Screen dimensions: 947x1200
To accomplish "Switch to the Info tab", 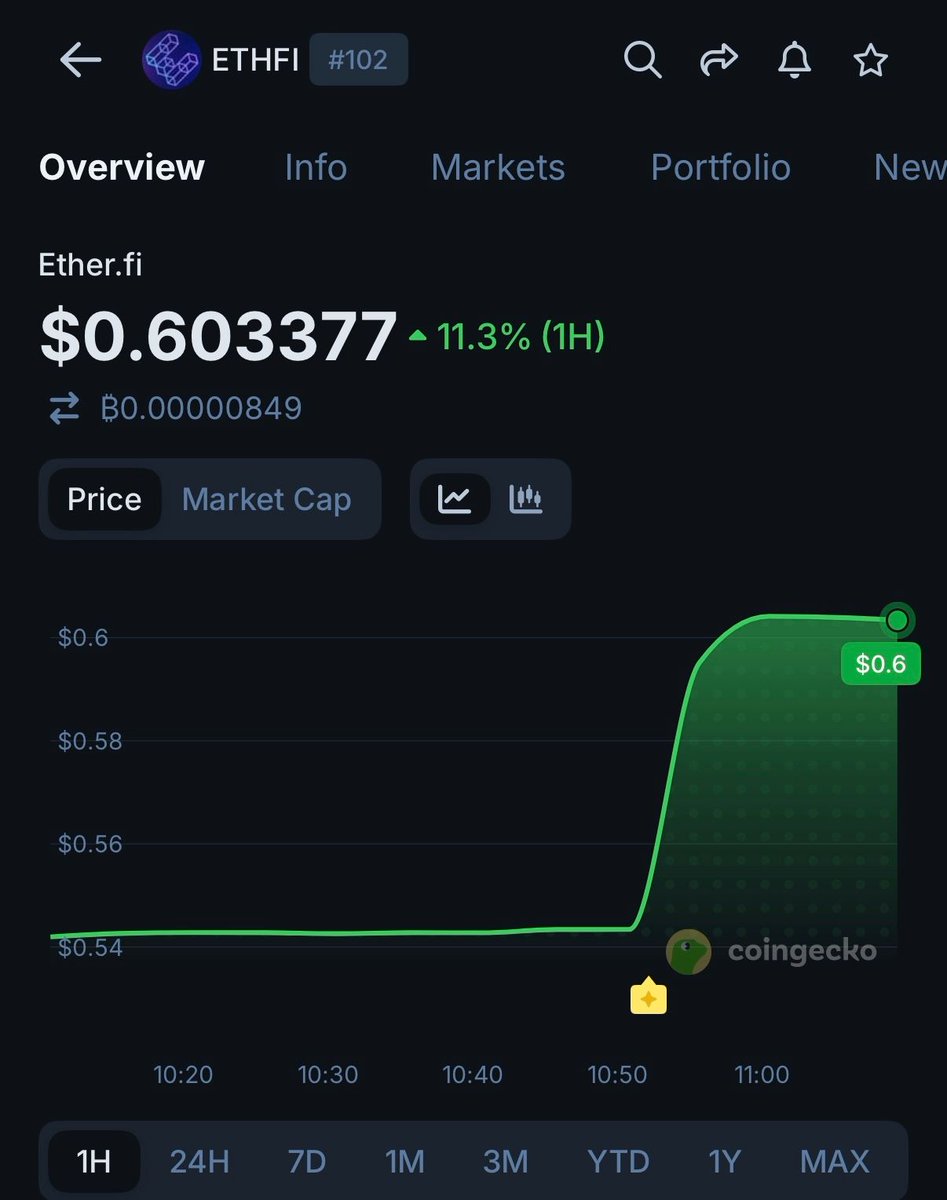I will 315,167.
